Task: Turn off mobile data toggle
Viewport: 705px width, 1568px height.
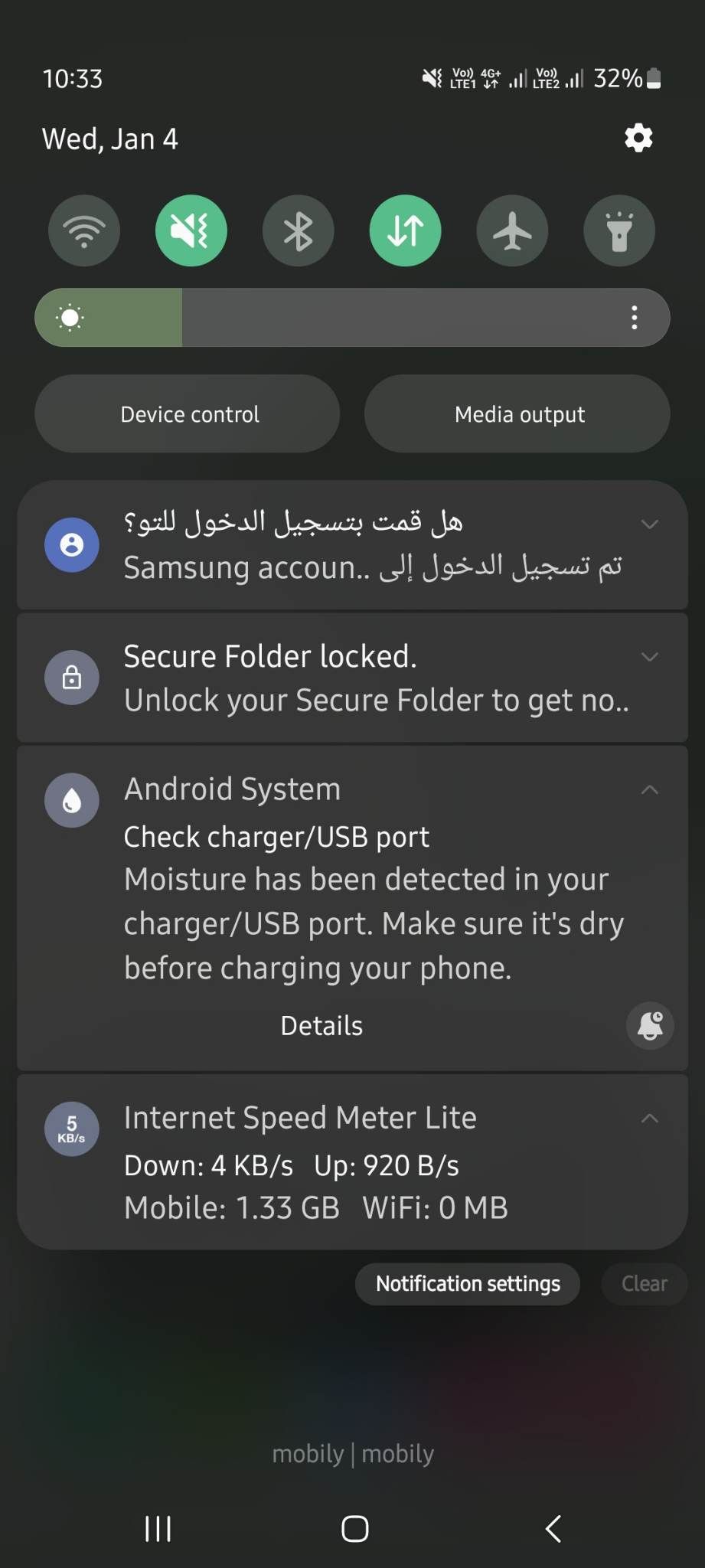Action: tap(405, 230)
